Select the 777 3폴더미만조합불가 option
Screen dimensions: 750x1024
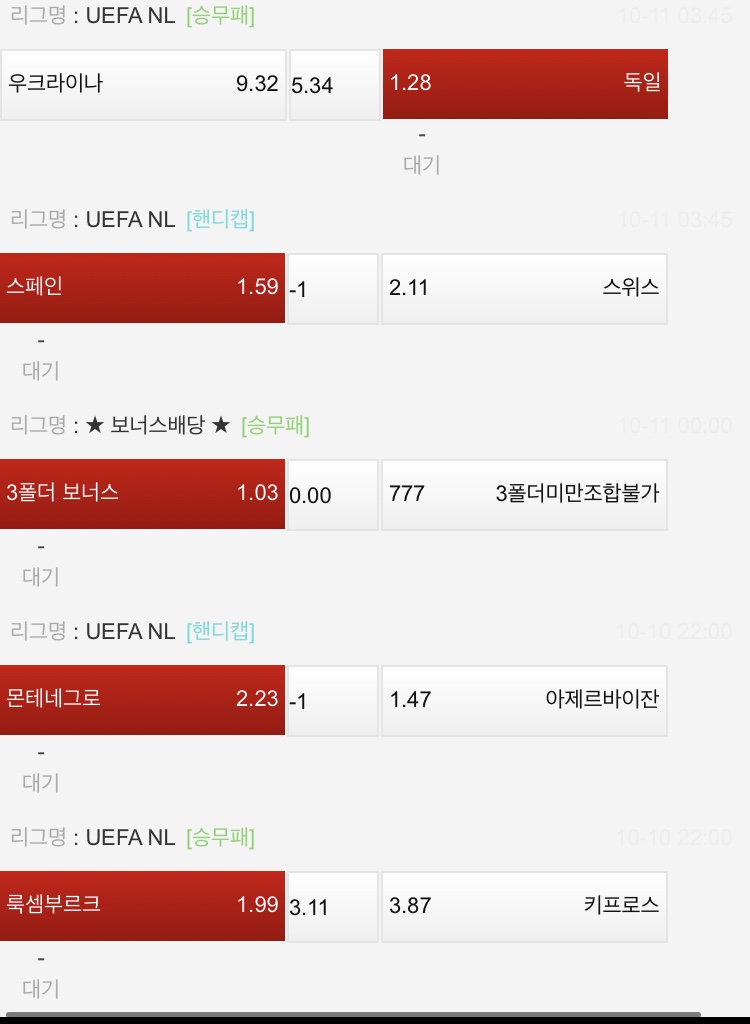click(524, 494)
